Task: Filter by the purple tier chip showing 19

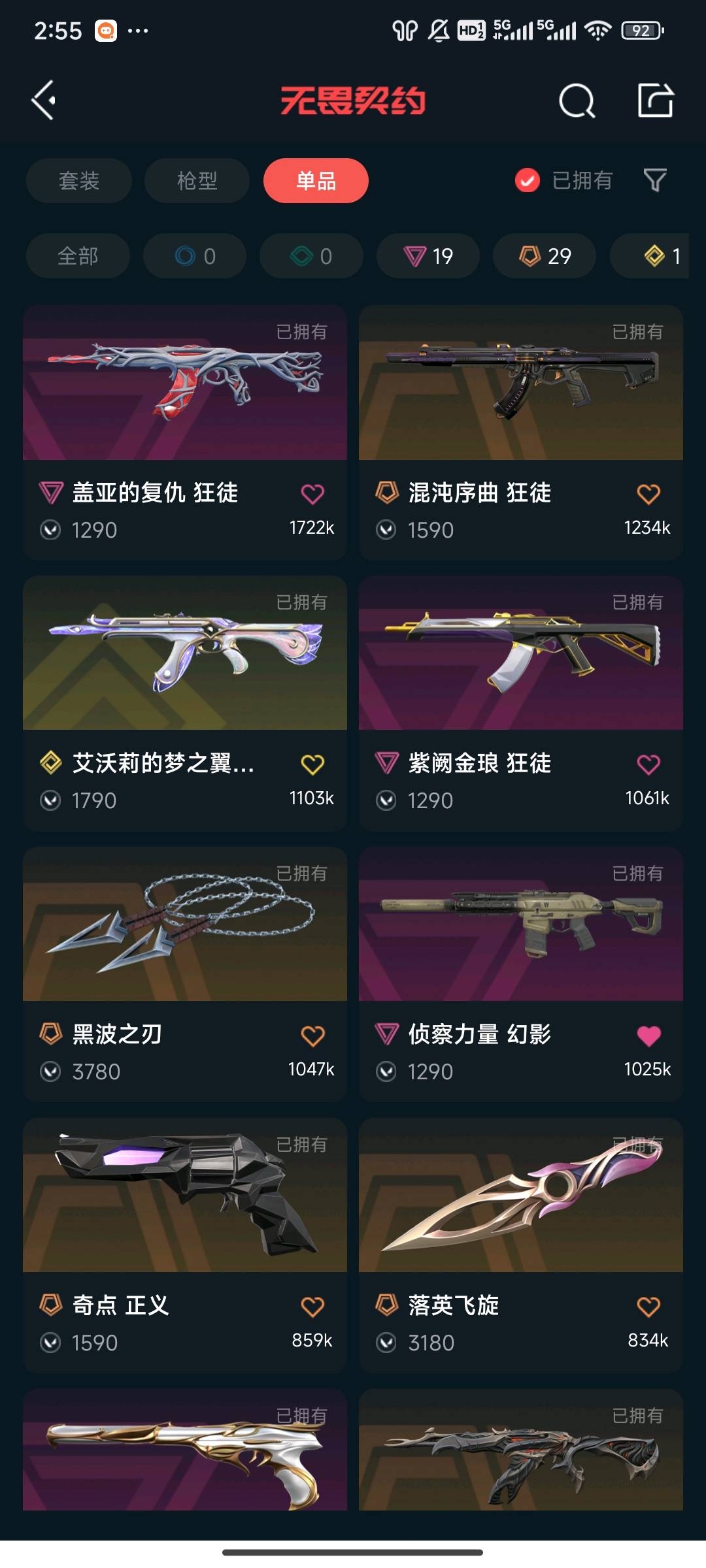Action: point(428,256)
